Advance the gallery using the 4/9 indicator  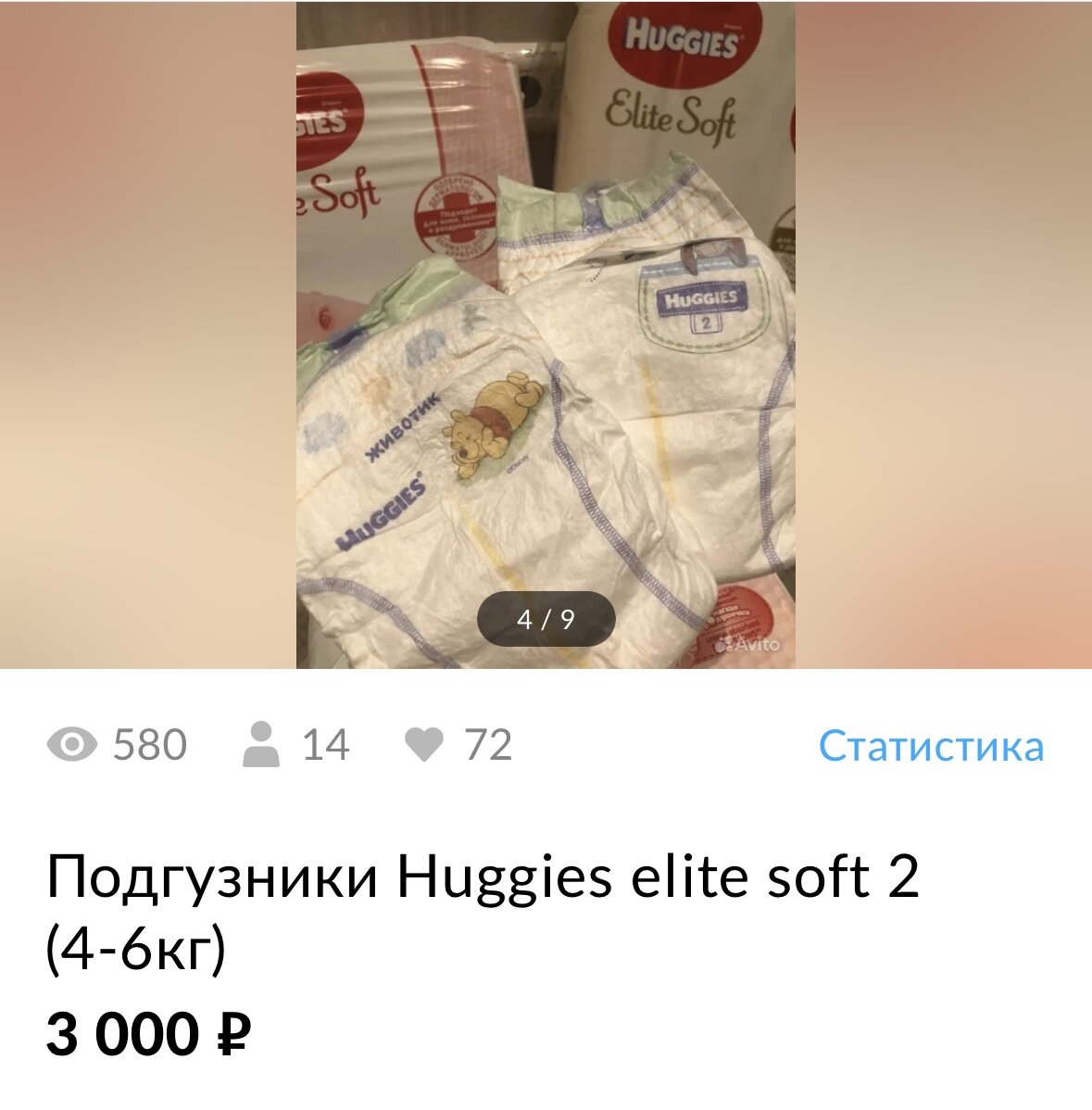click(546, 616)
